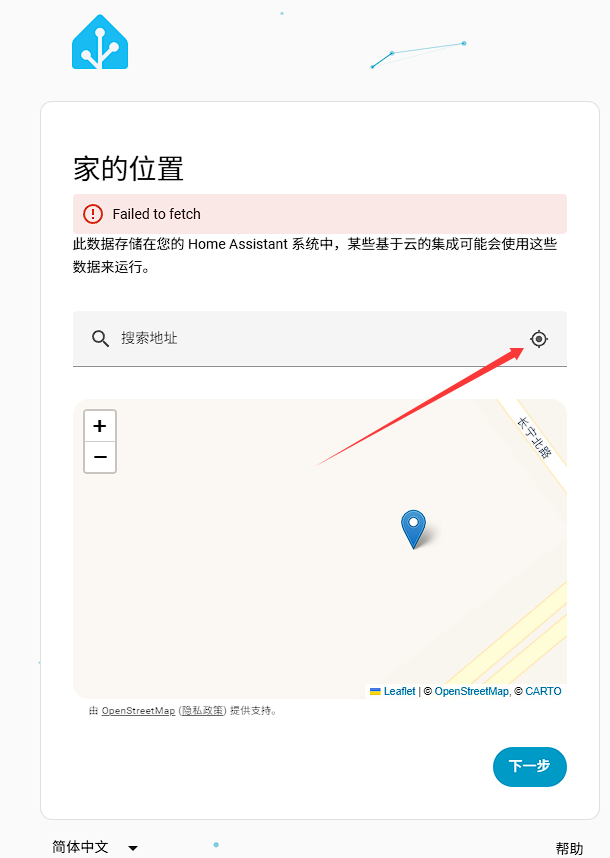
Task: Zoom in on the map
Action: coord(100,426)
